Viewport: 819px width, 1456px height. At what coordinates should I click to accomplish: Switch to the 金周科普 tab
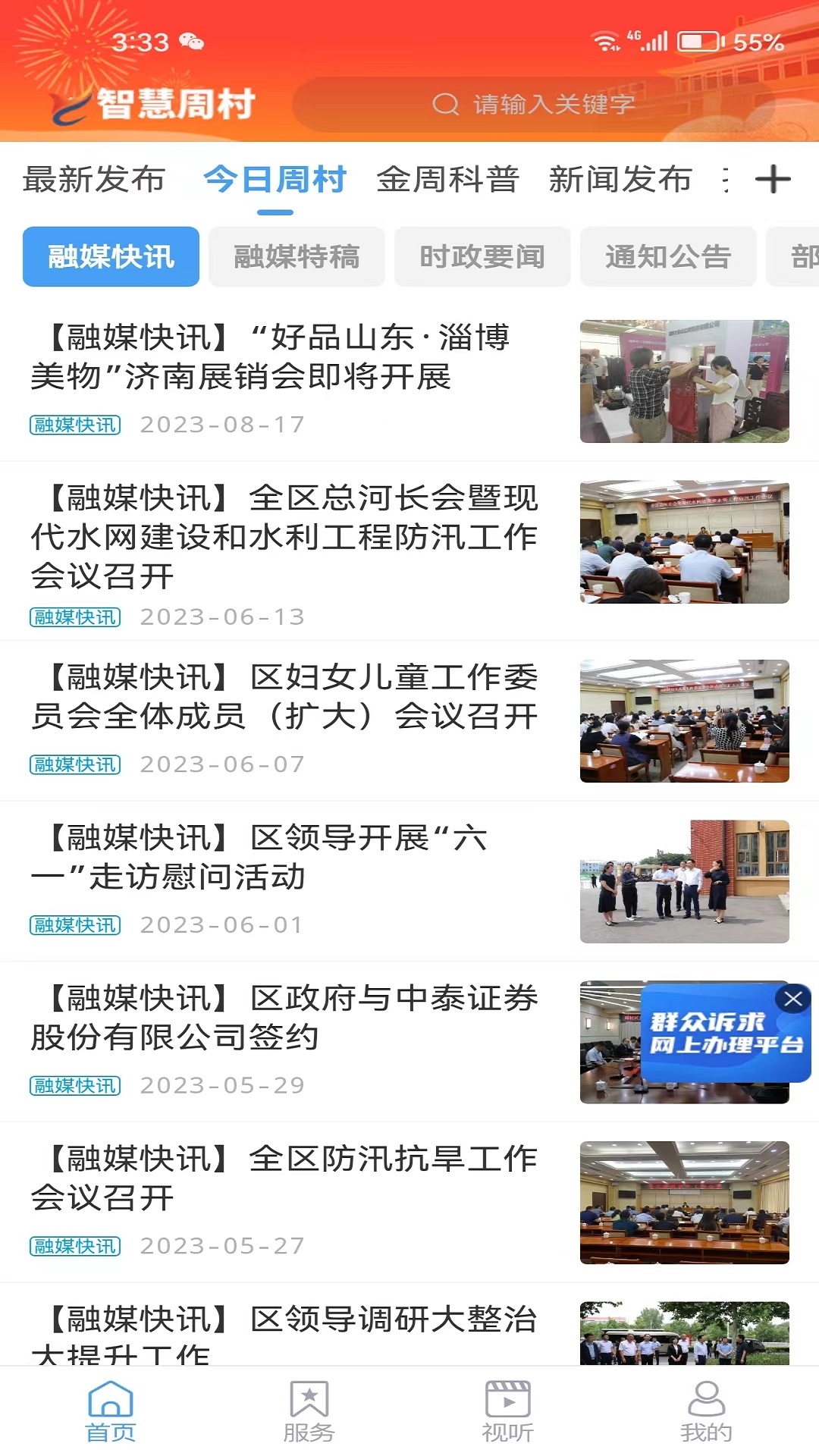[447, 180]
